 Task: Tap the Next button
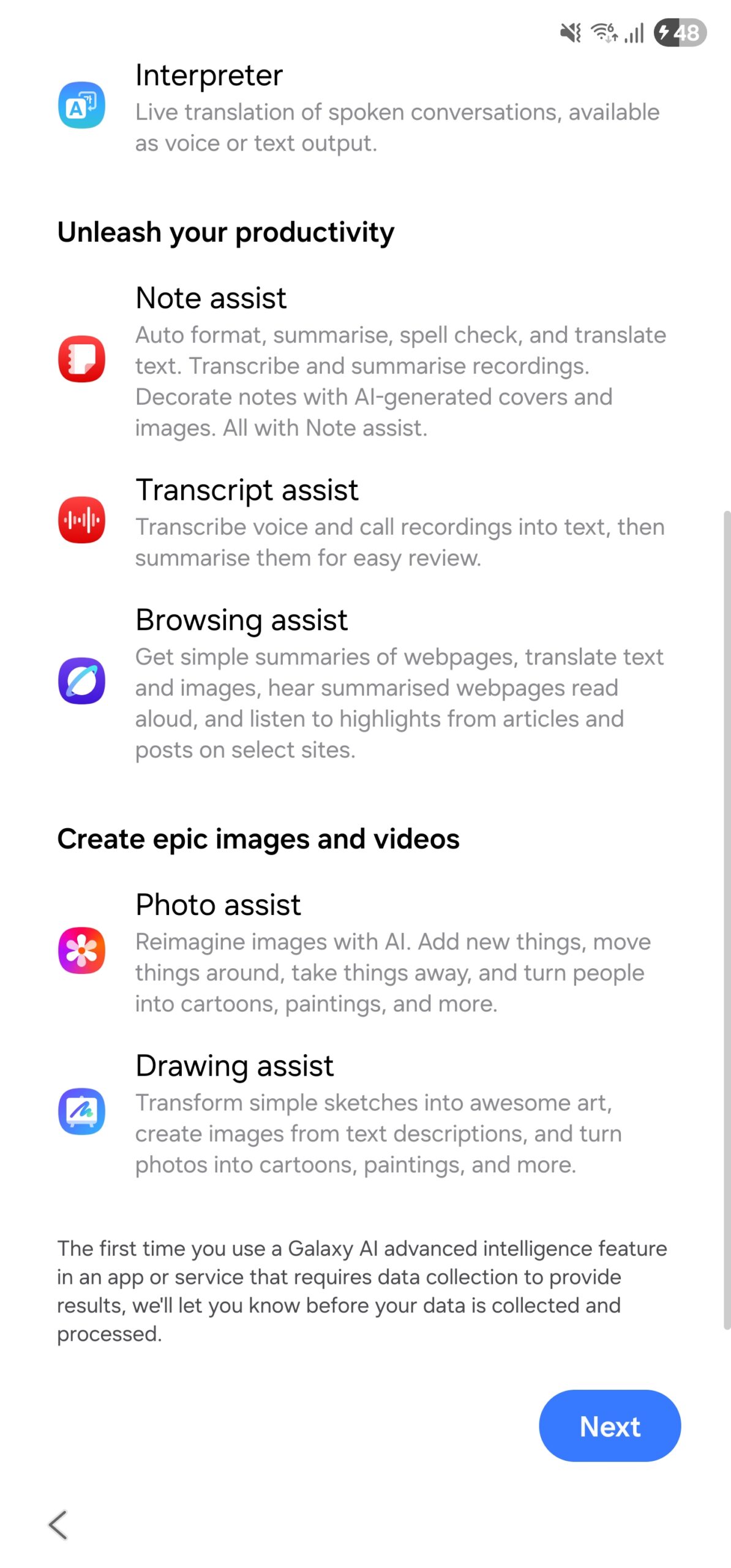609,1426
